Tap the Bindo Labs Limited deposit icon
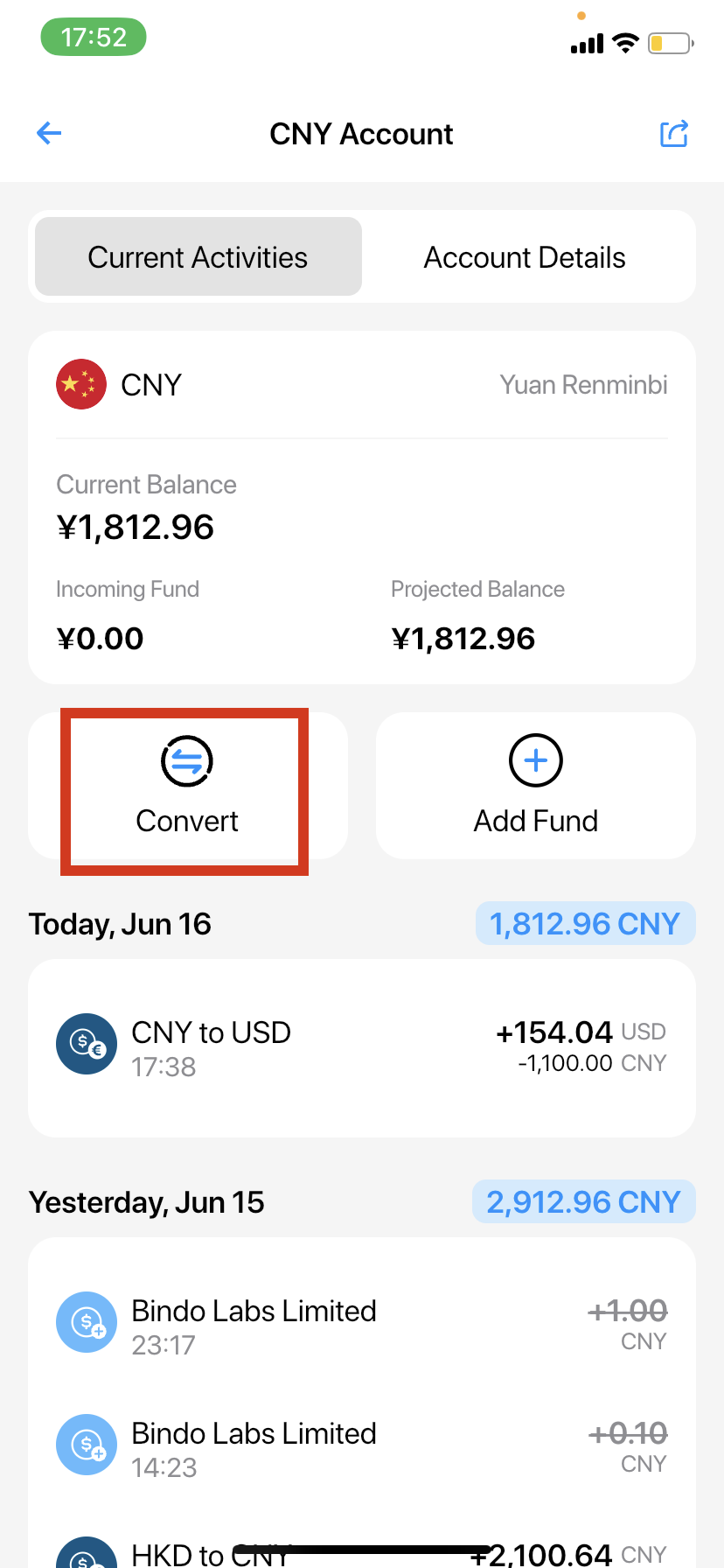The image size is (724, 1568). point(86,1322)
